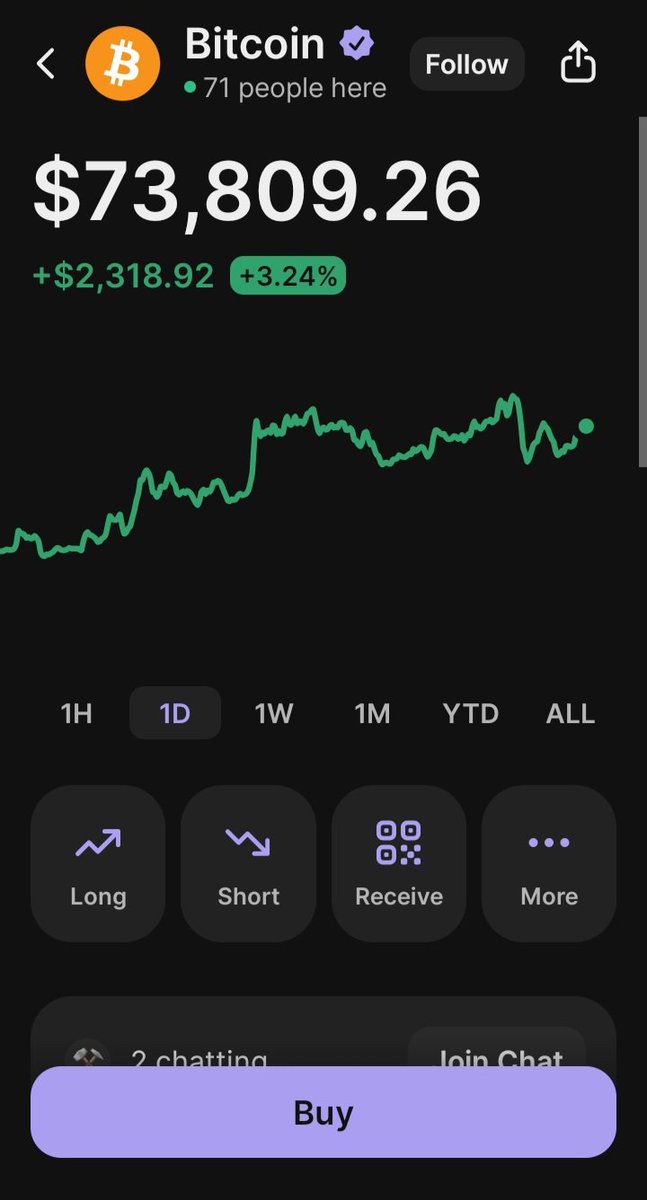Tap Receive to get Bitcoin

coord(399,863)
